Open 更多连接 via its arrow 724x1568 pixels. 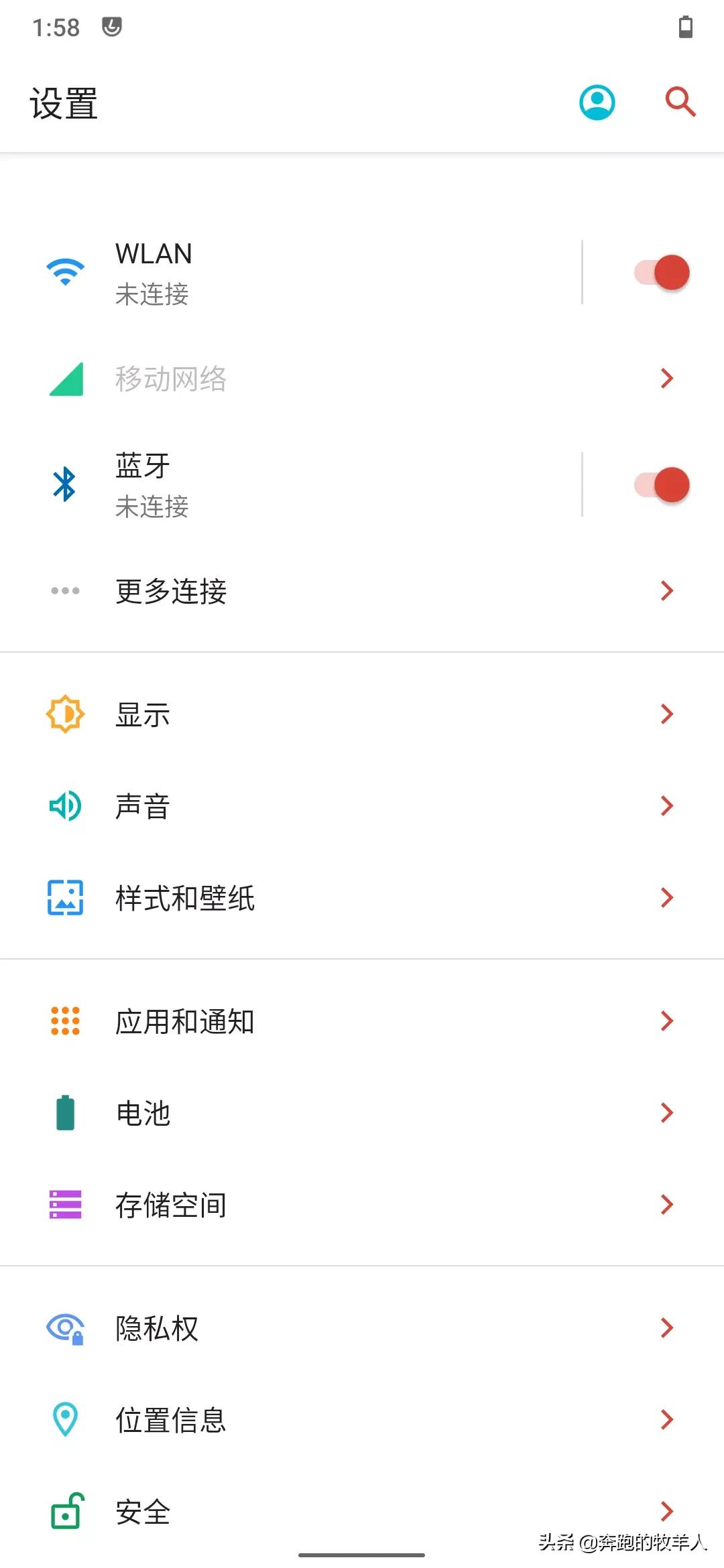[666, 591]
